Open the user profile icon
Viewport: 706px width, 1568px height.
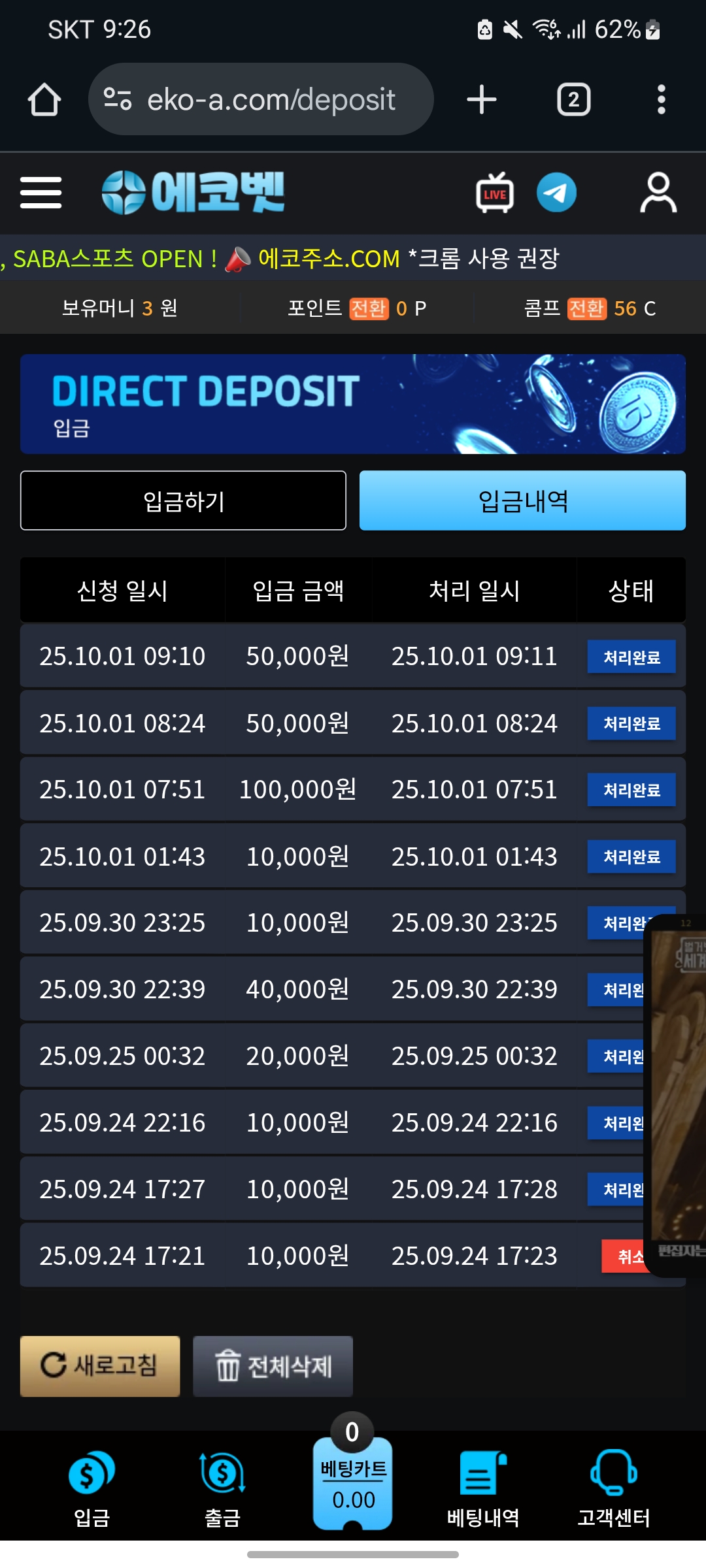pyautogui.click(x=658, y=193)
